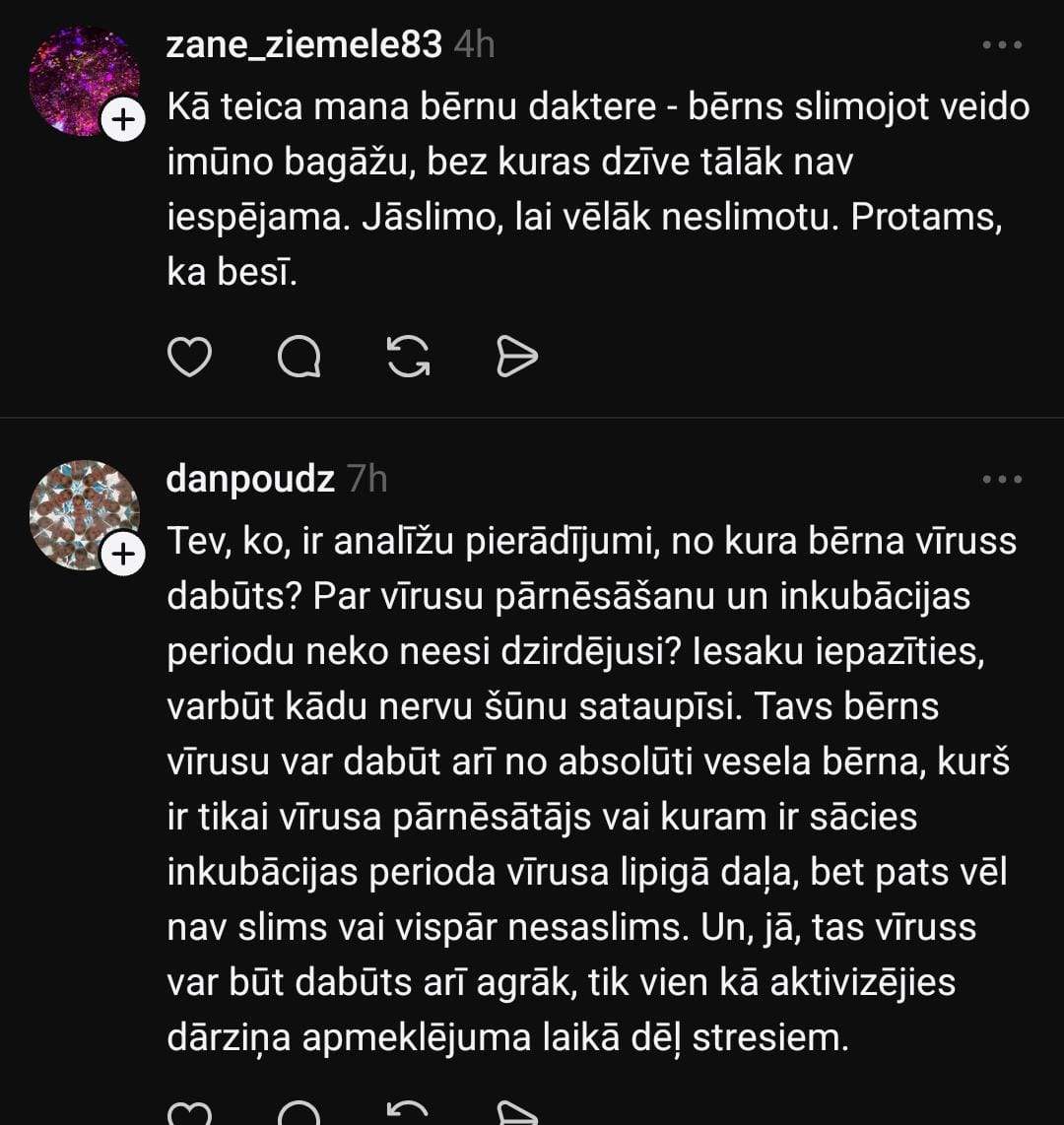Like zane_ziemele83's comment
The width and height of the screenshot is (1064, 1125).
click(189, 357)
